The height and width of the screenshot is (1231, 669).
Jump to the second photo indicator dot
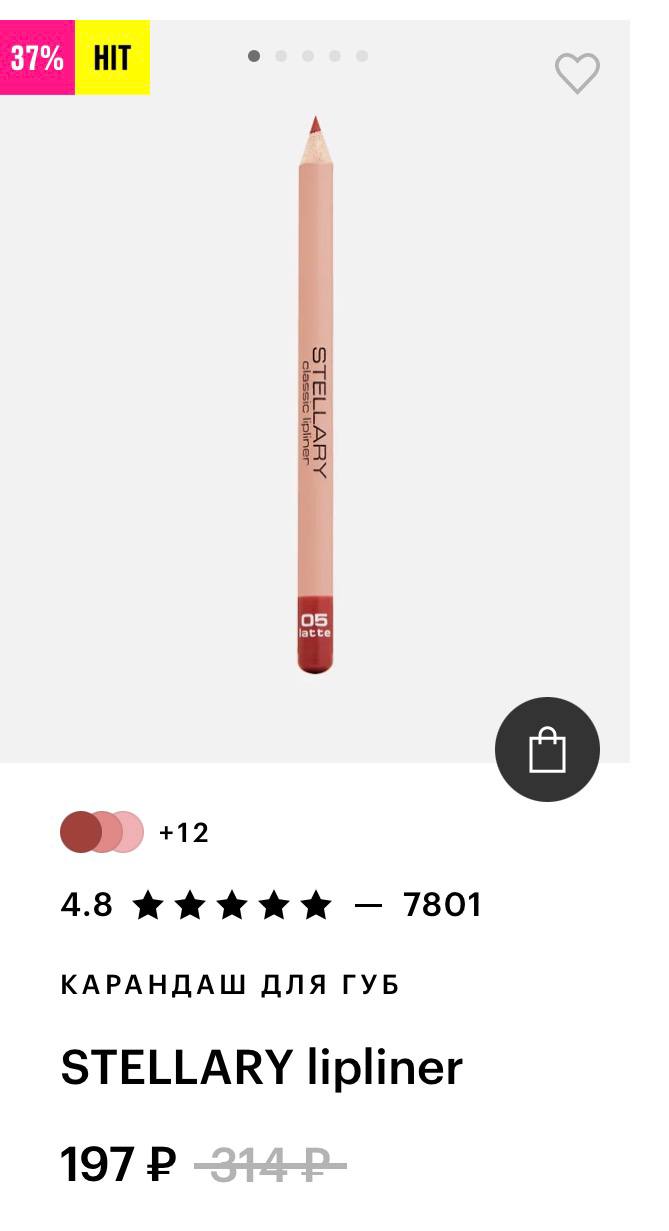281,56
